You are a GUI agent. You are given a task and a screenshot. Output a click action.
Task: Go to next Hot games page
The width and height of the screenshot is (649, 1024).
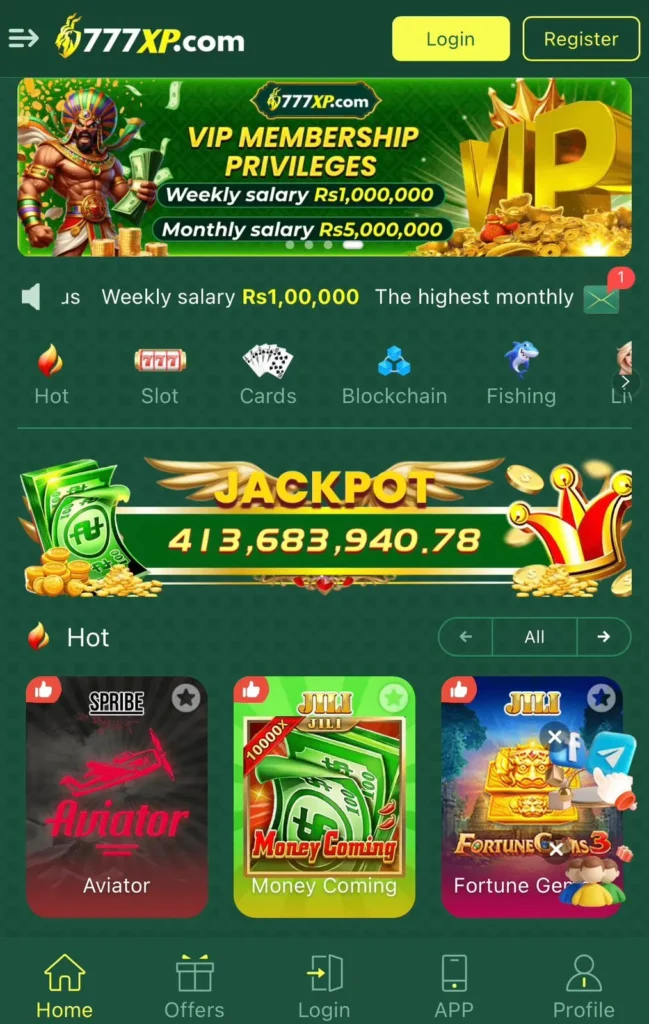[x=603, y=637]
